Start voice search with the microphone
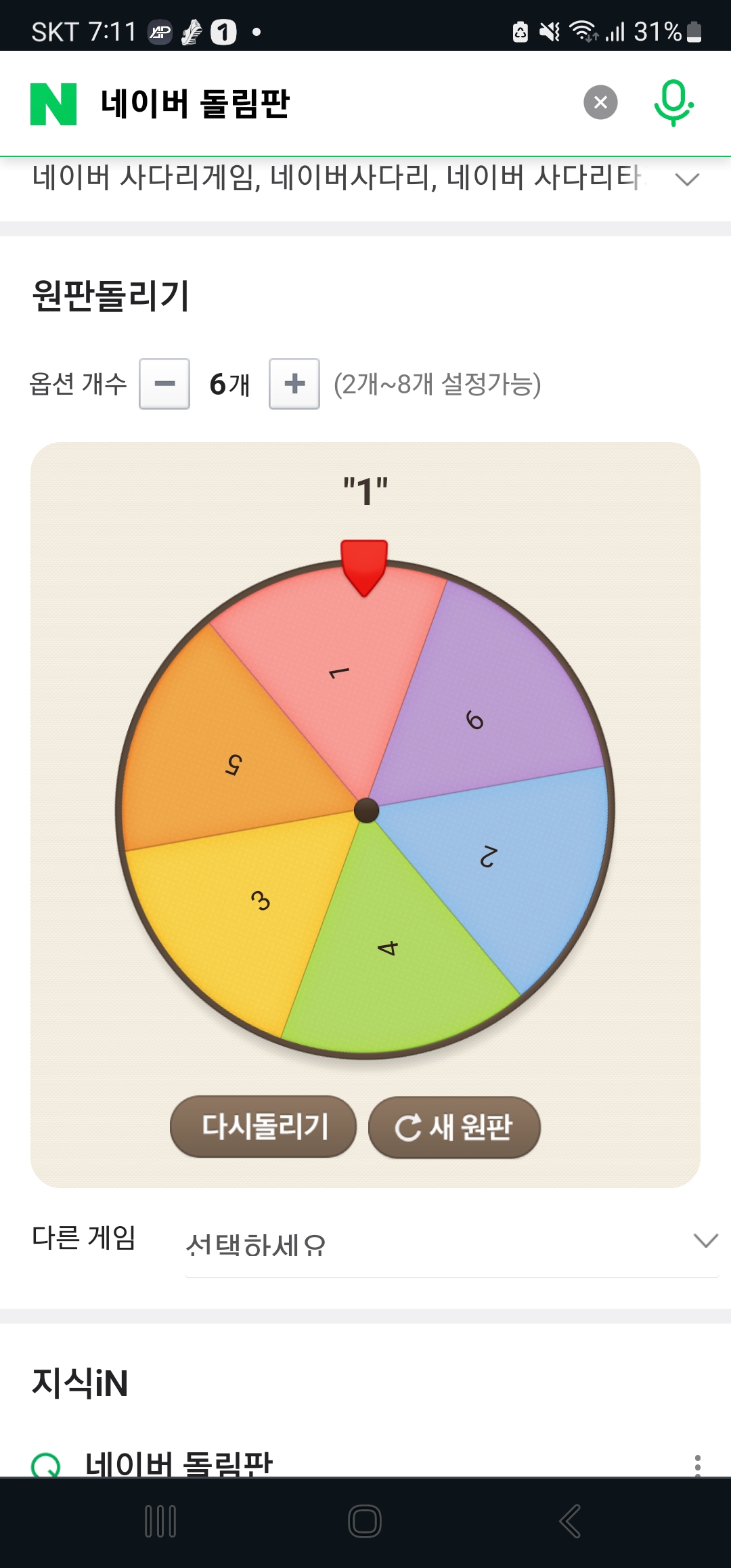 [x=673, y=103]
